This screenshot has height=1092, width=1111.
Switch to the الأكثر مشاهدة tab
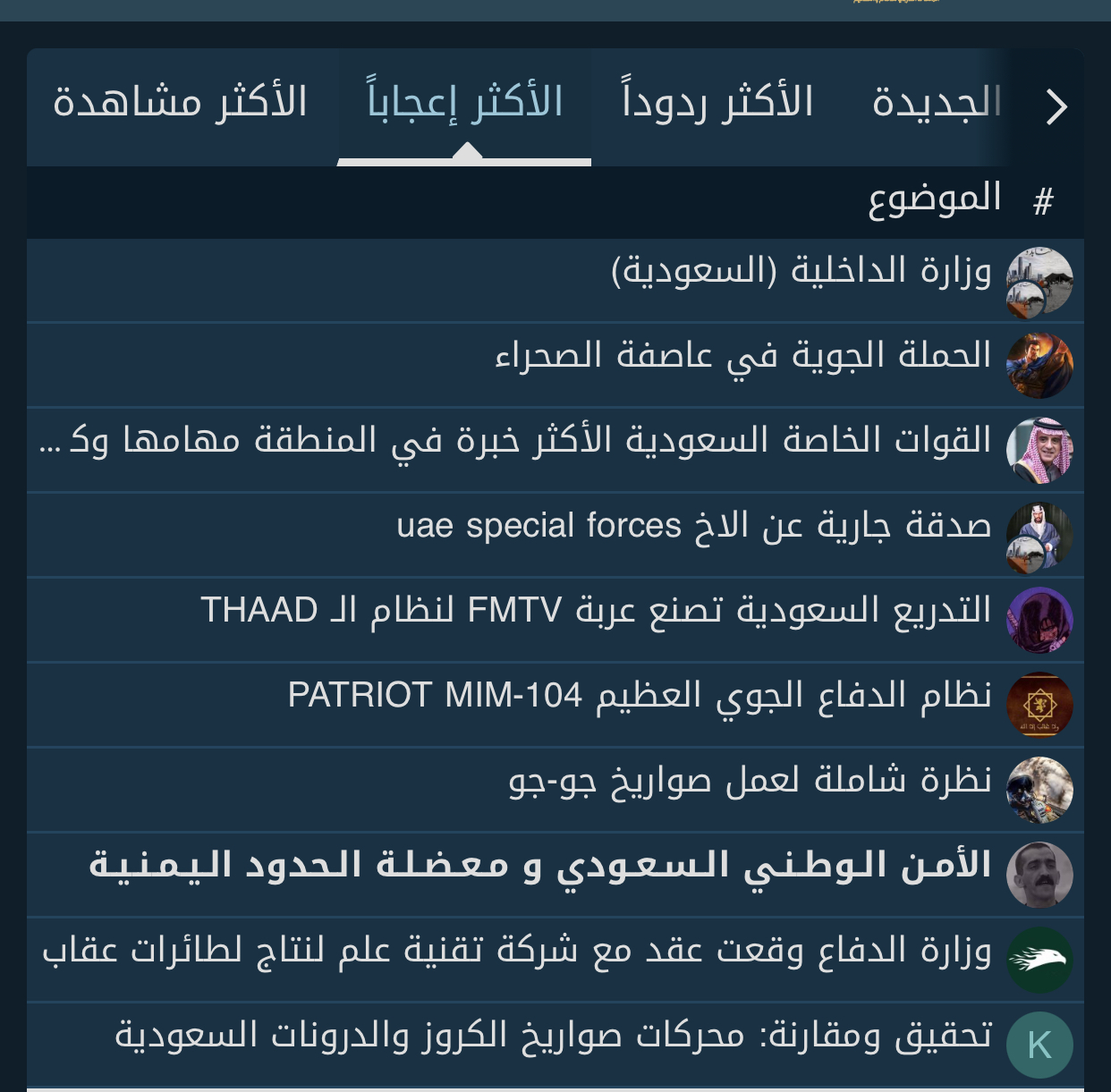point(180,102)
